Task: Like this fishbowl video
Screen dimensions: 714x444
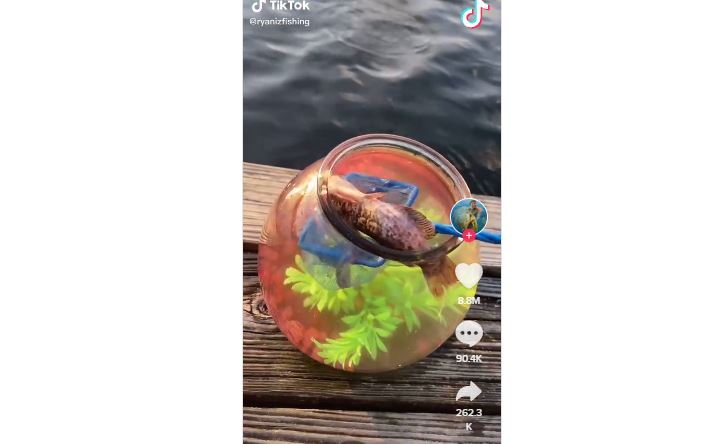Action: click(468, 276)
